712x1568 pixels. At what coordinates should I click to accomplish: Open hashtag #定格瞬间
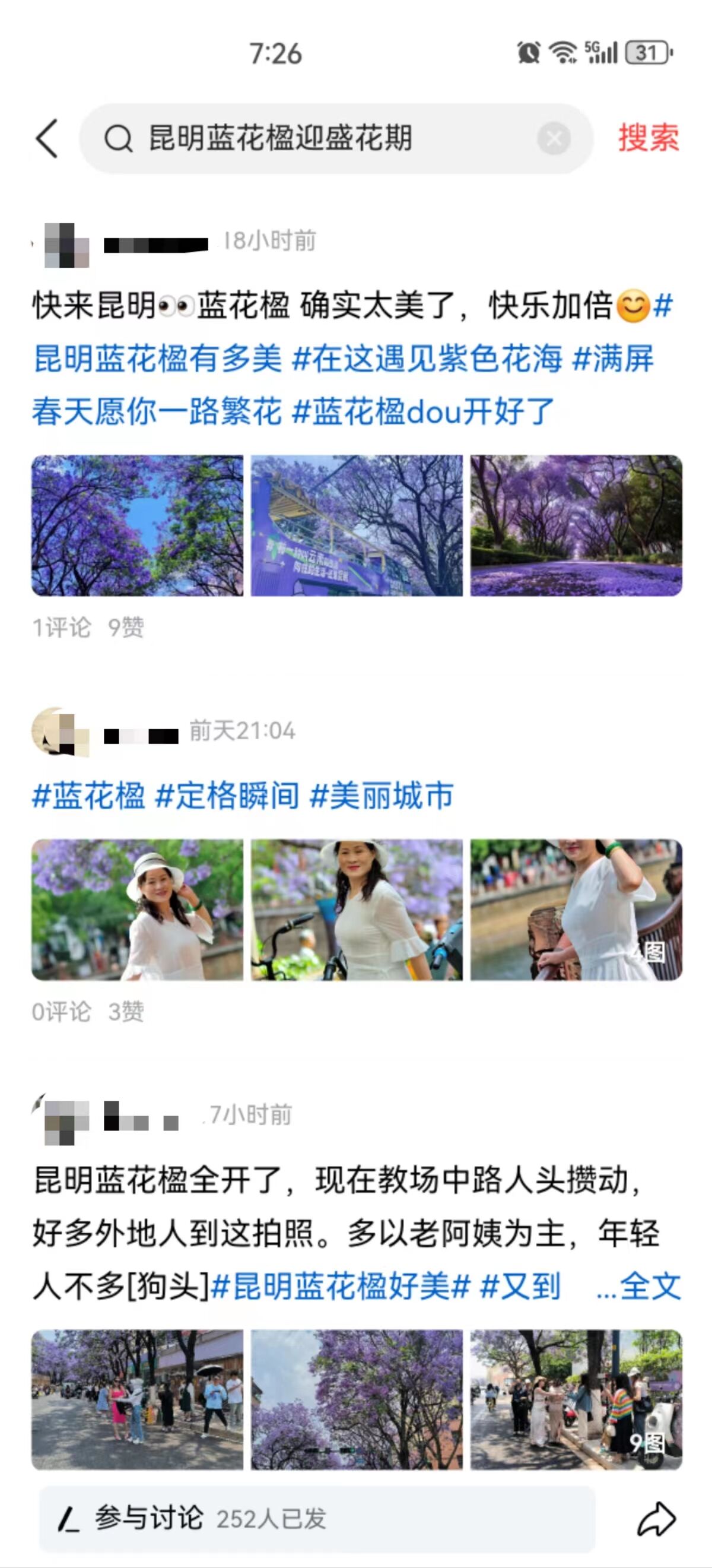pyautogui.click(x=227, y=796)
